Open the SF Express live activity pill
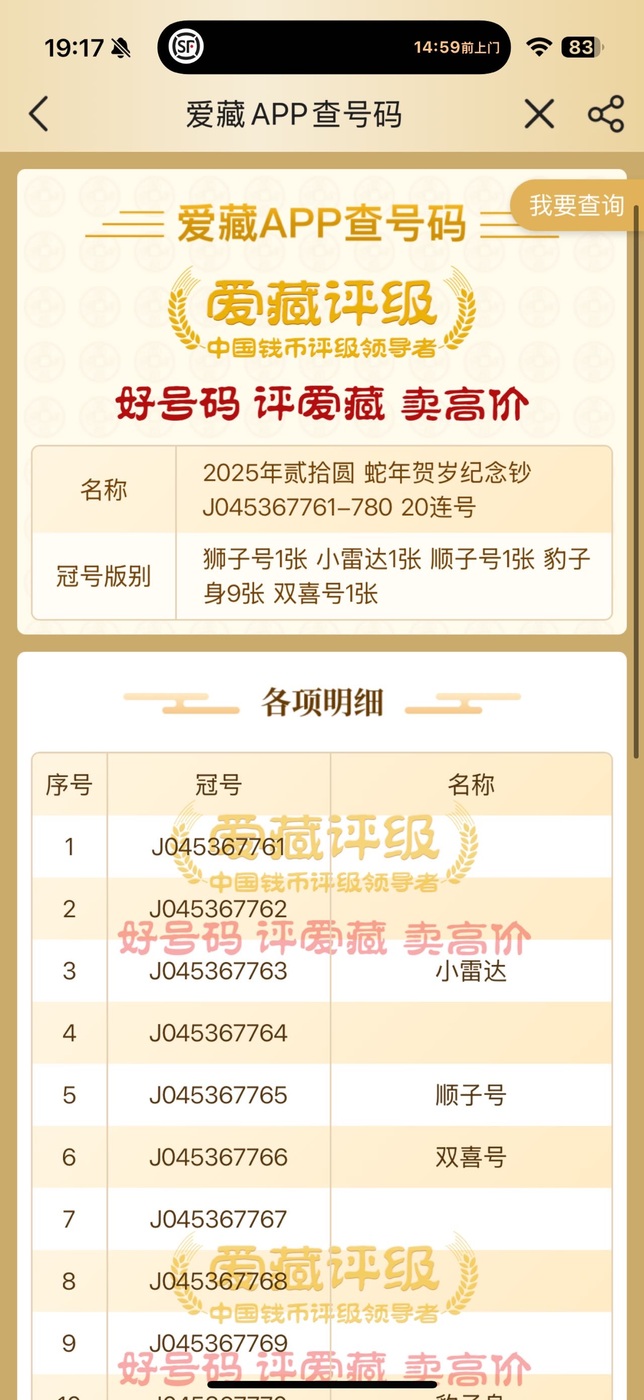644x1400 pixels. [334, 47]
